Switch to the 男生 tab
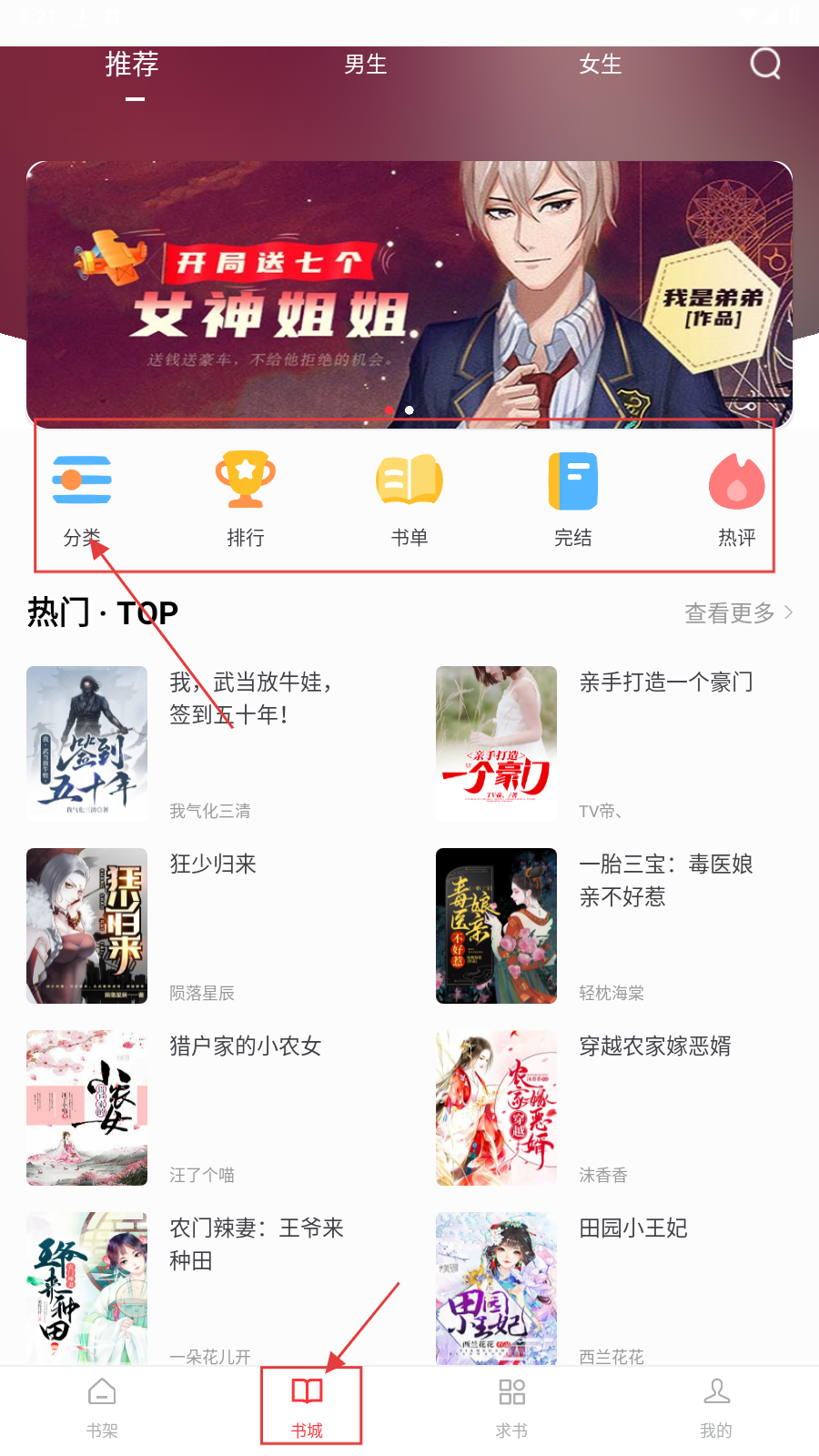The image size is (819, 1456). click(366, 65)
